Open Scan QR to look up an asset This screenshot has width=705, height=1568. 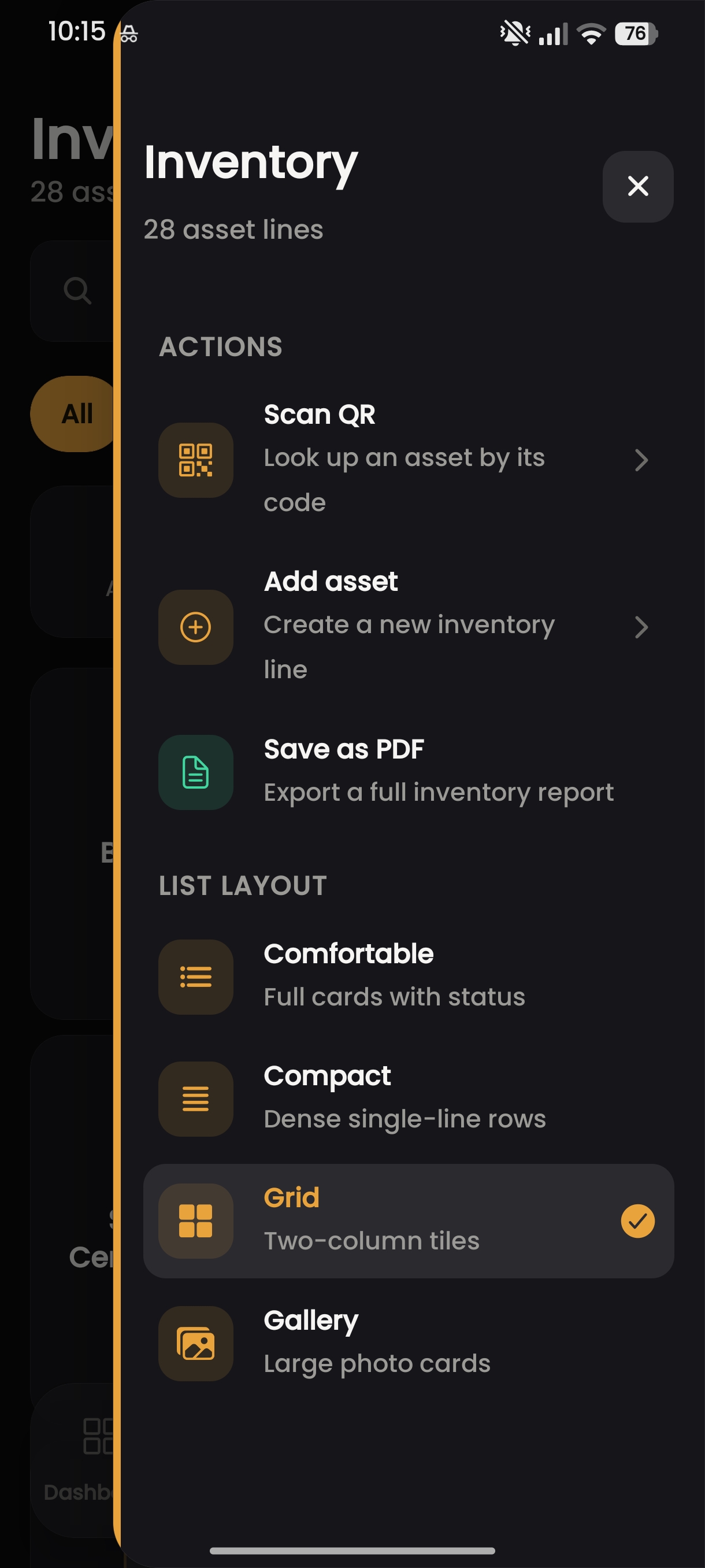tap(408, 460)
